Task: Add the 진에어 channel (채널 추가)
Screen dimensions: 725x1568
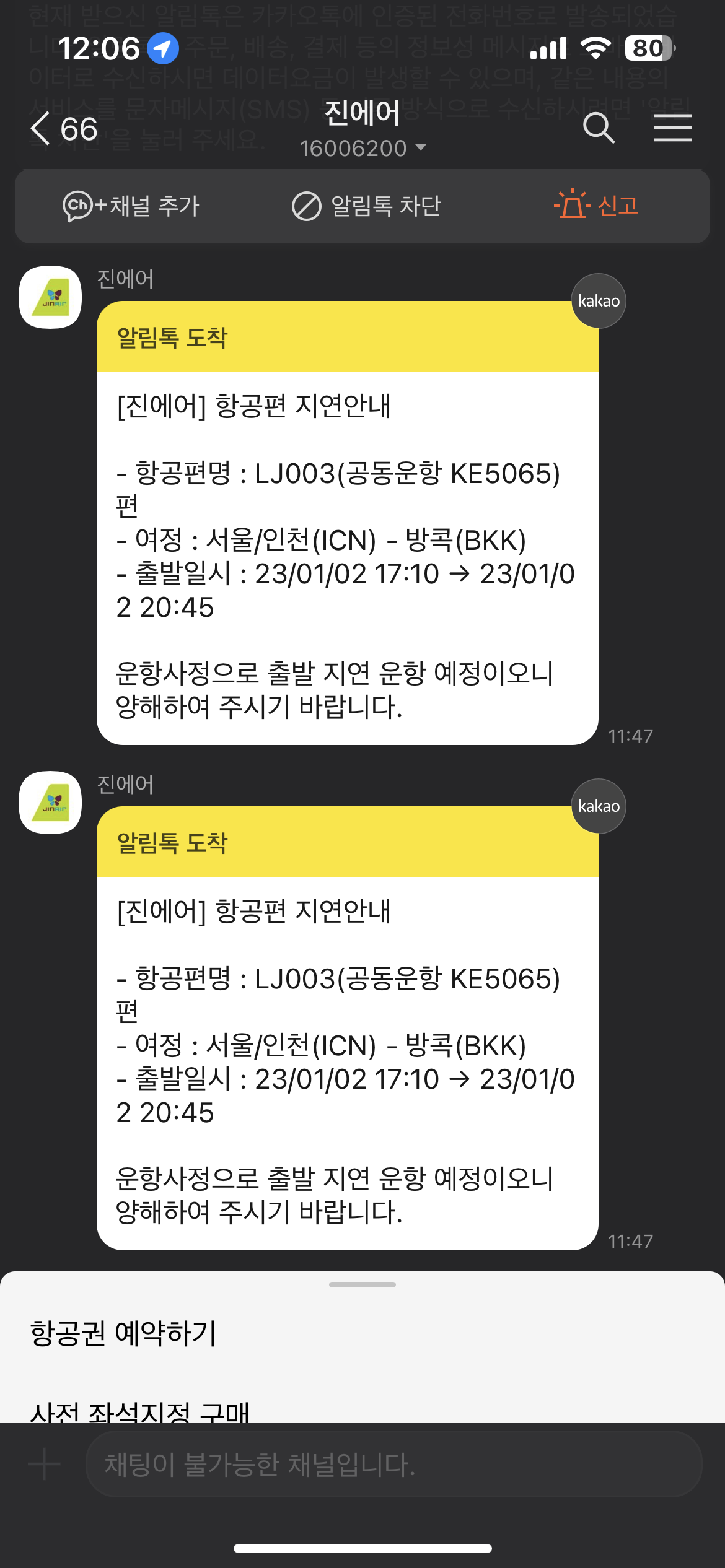Action: click(x=131, y=206)
